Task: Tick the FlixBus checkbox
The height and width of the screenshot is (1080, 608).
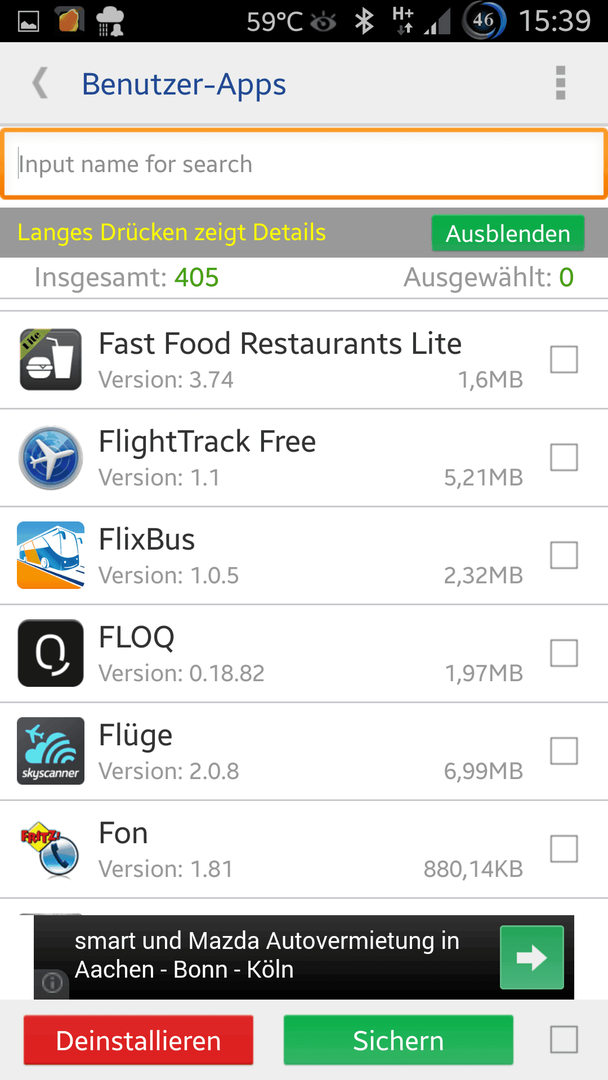Action: (x=564, y=555)
